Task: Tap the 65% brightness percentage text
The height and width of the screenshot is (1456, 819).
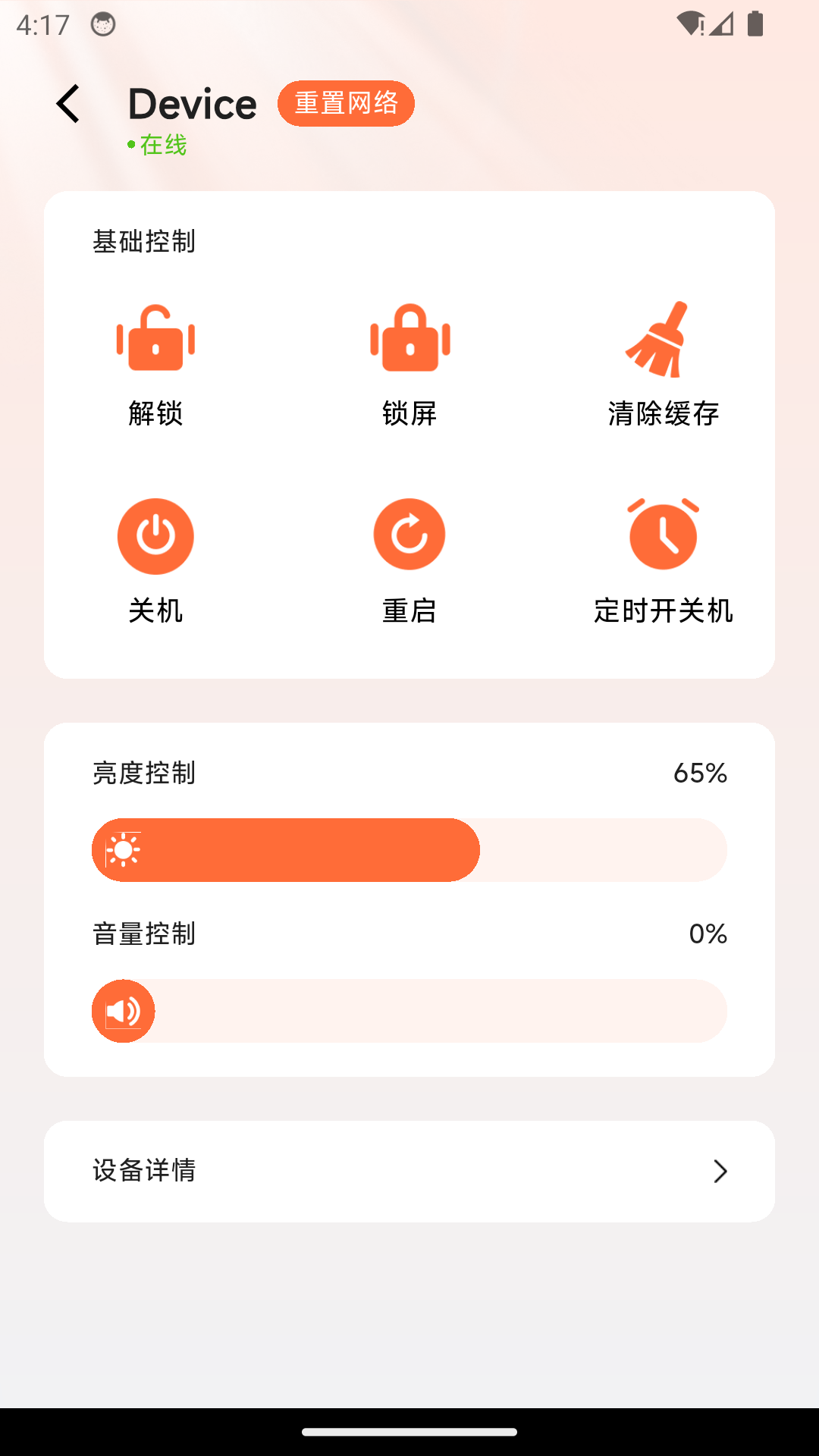Action: click(x=701, y=773)
